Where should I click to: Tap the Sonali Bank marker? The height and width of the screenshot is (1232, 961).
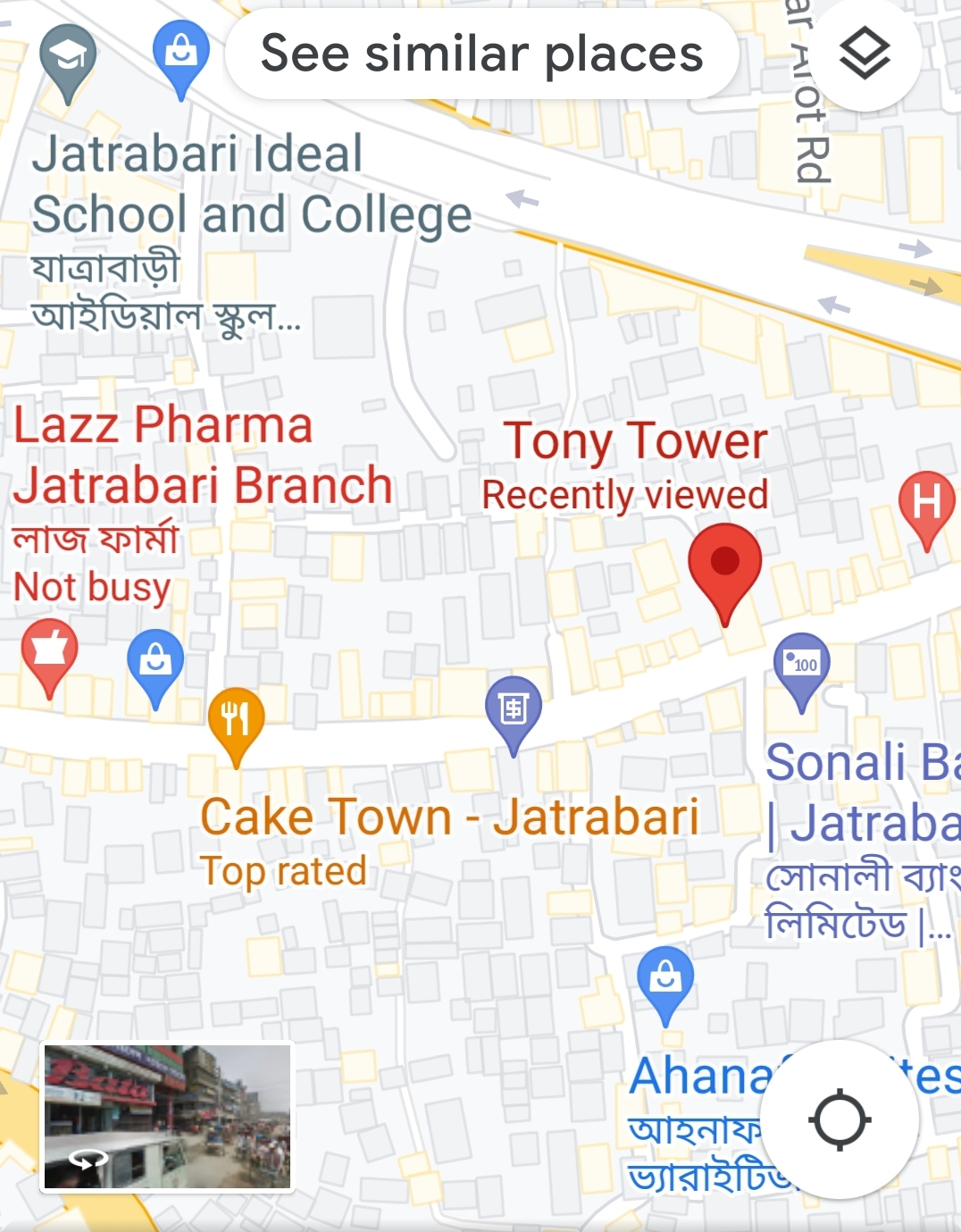[801, 666]
